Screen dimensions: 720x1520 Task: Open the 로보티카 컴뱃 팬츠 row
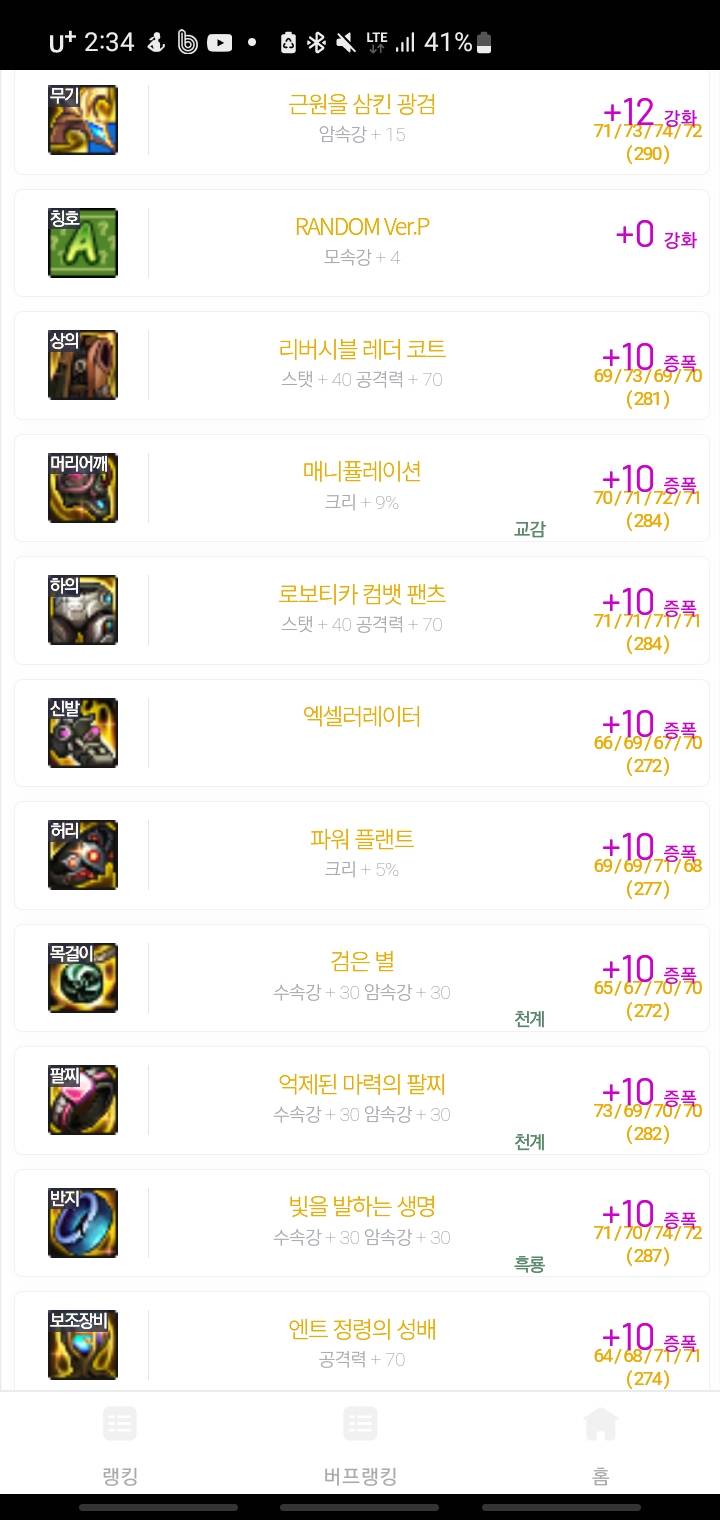pos(361,610)
